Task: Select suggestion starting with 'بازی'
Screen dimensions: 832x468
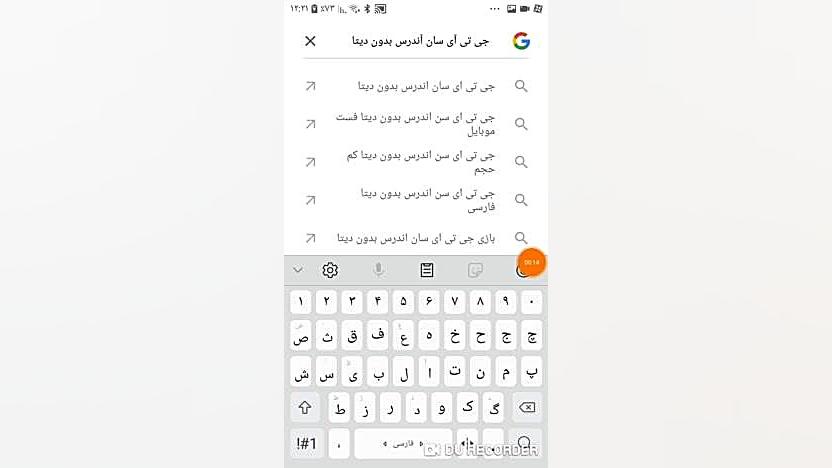Action: click(x=420, y=238)
